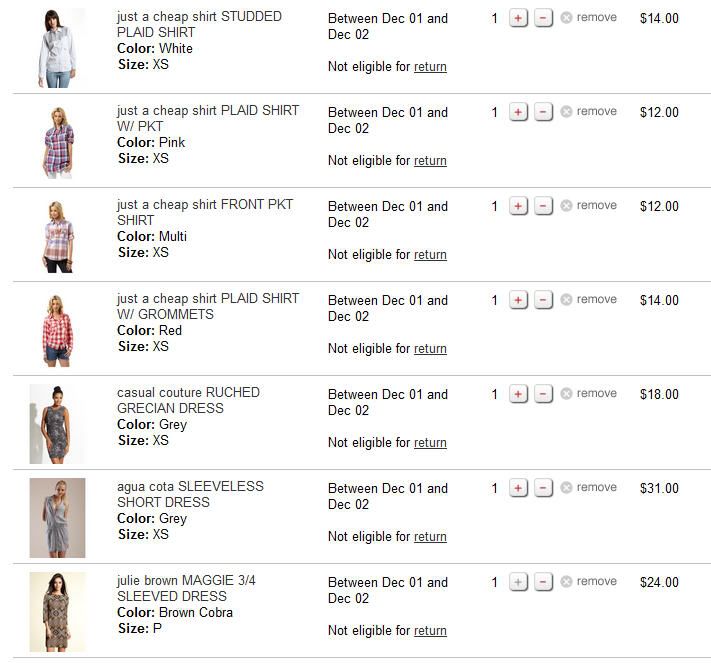Open return link under FRONT PKT SHIRT
Screen dimensions: 711x663
click(430, 255)
